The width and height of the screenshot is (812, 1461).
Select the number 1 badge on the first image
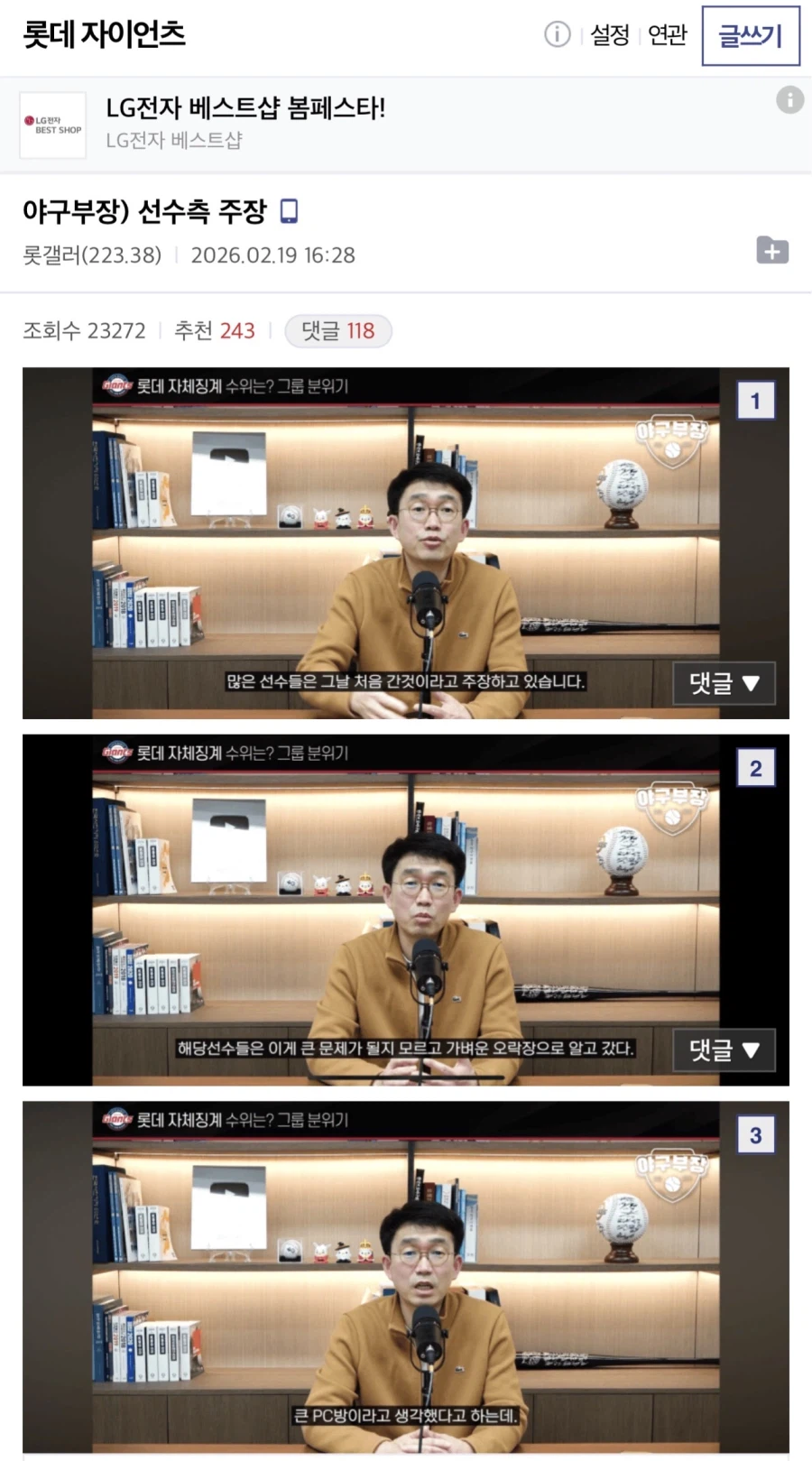(757, 400)
